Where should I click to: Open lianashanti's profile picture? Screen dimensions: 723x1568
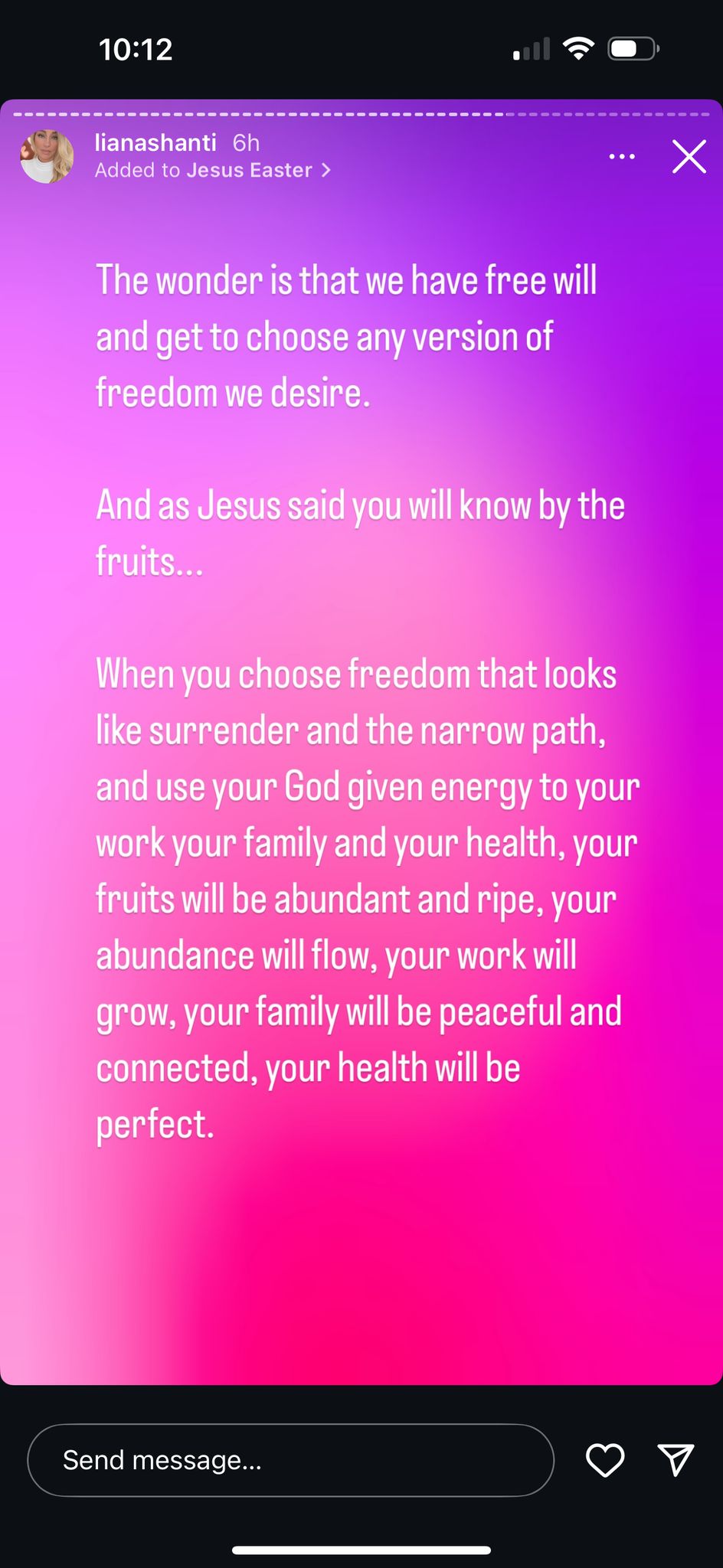(x=47, y=157)
